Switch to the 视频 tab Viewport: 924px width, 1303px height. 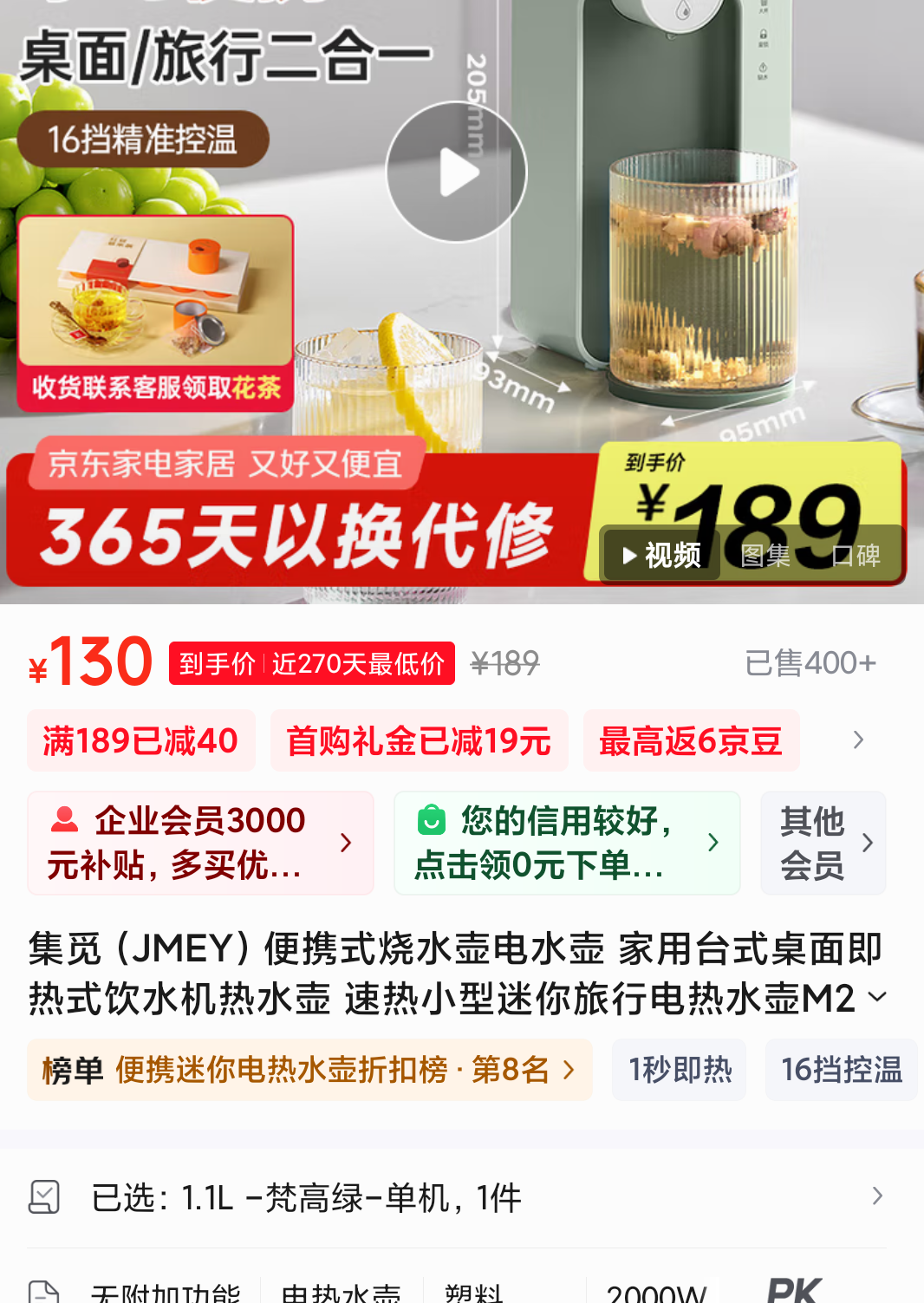point(662,555)
